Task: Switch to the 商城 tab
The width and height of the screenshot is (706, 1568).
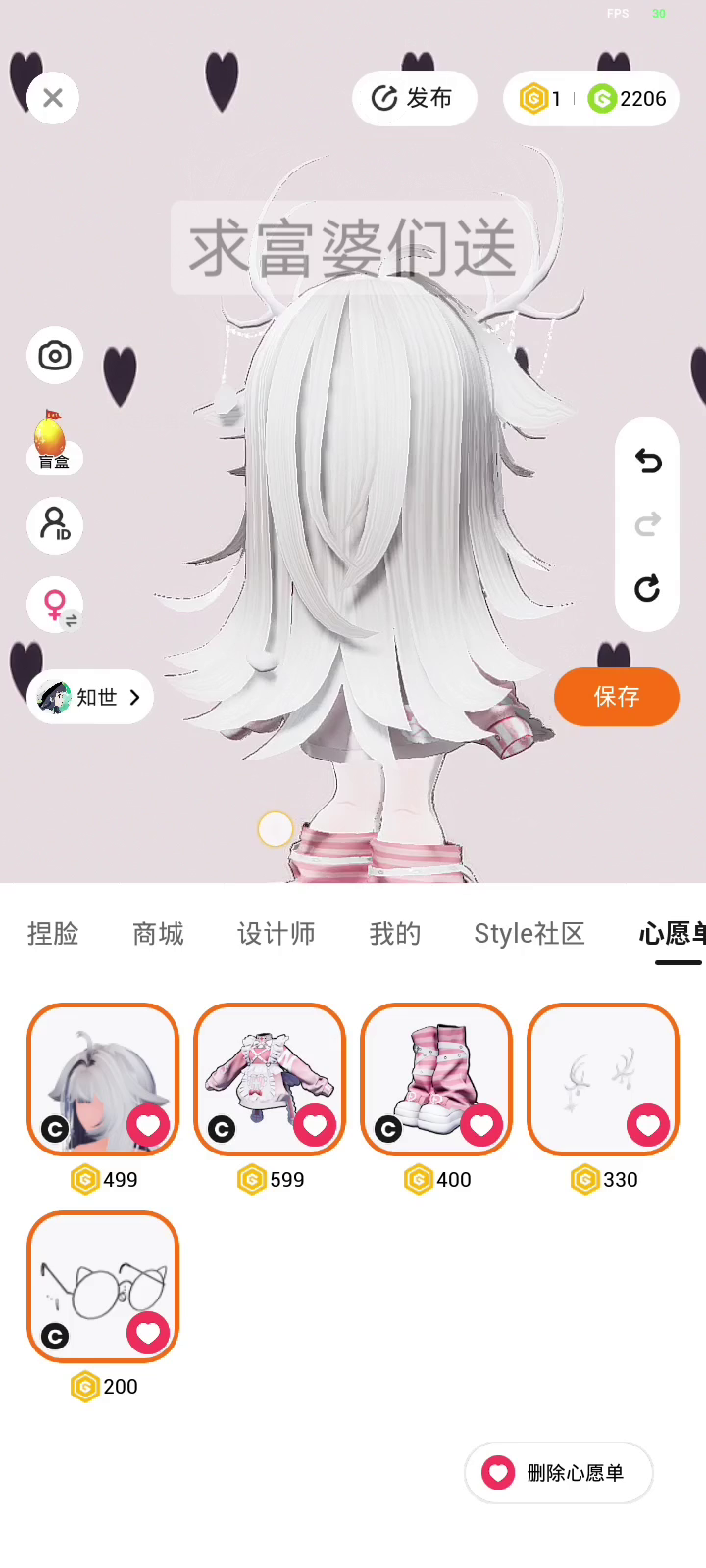Action: [x=158, y=933]
